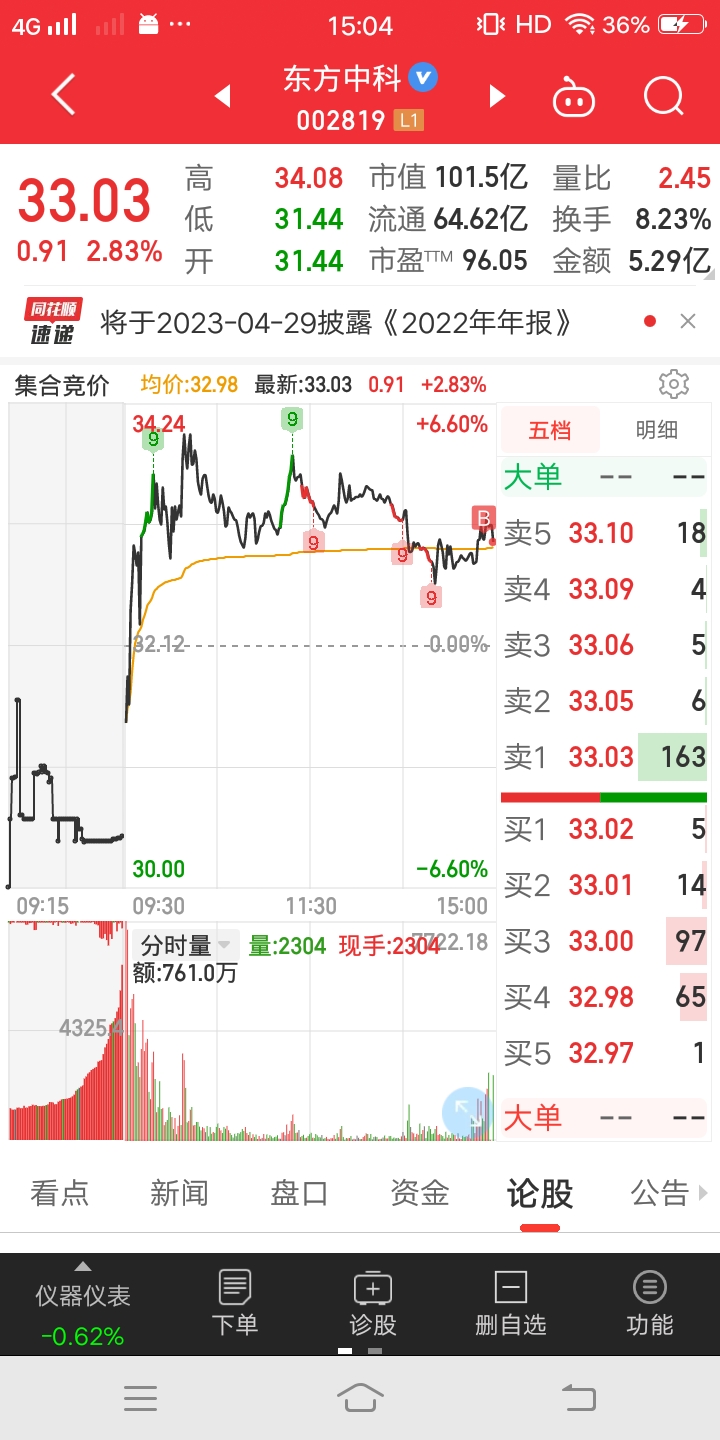This screenshot has height=1440, width=720.
Task: Switch to the next stock with right triangle
Action: pyautogui.click(x=496, y=96)
